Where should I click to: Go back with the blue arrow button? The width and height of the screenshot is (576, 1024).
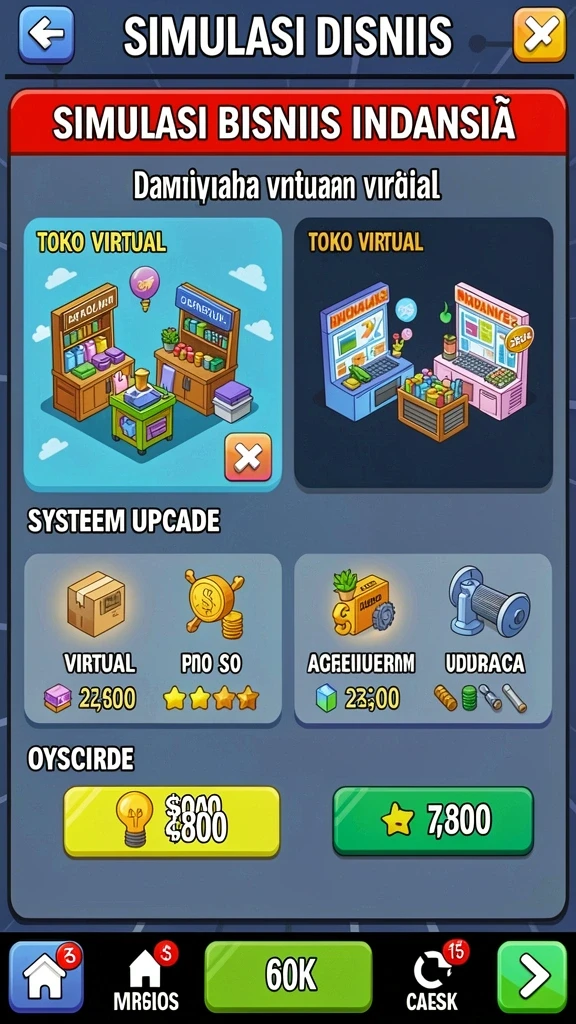(x=46, y=35)
